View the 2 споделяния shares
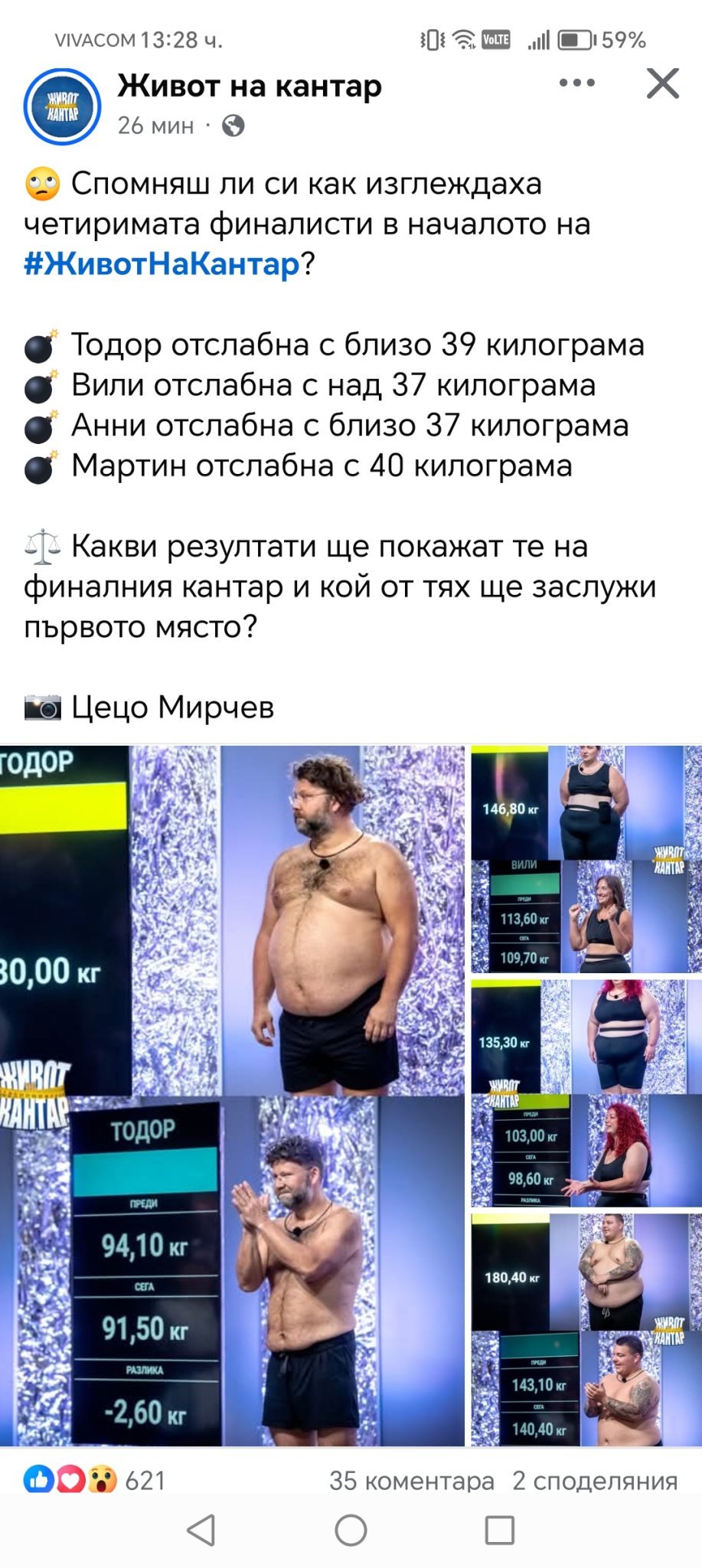The image size is (702, 1568). (594, 1481)
